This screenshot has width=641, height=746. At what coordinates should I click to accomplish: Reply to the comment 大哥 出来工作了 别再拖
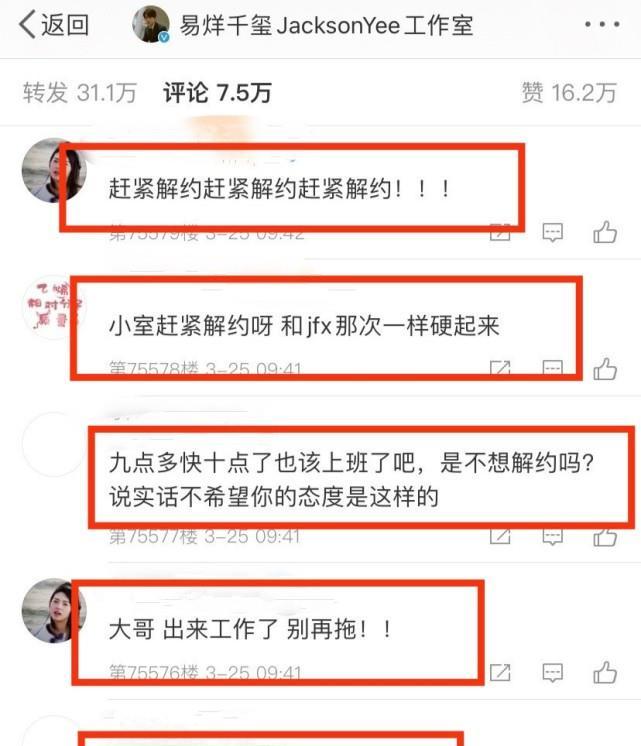pos(552,671)
